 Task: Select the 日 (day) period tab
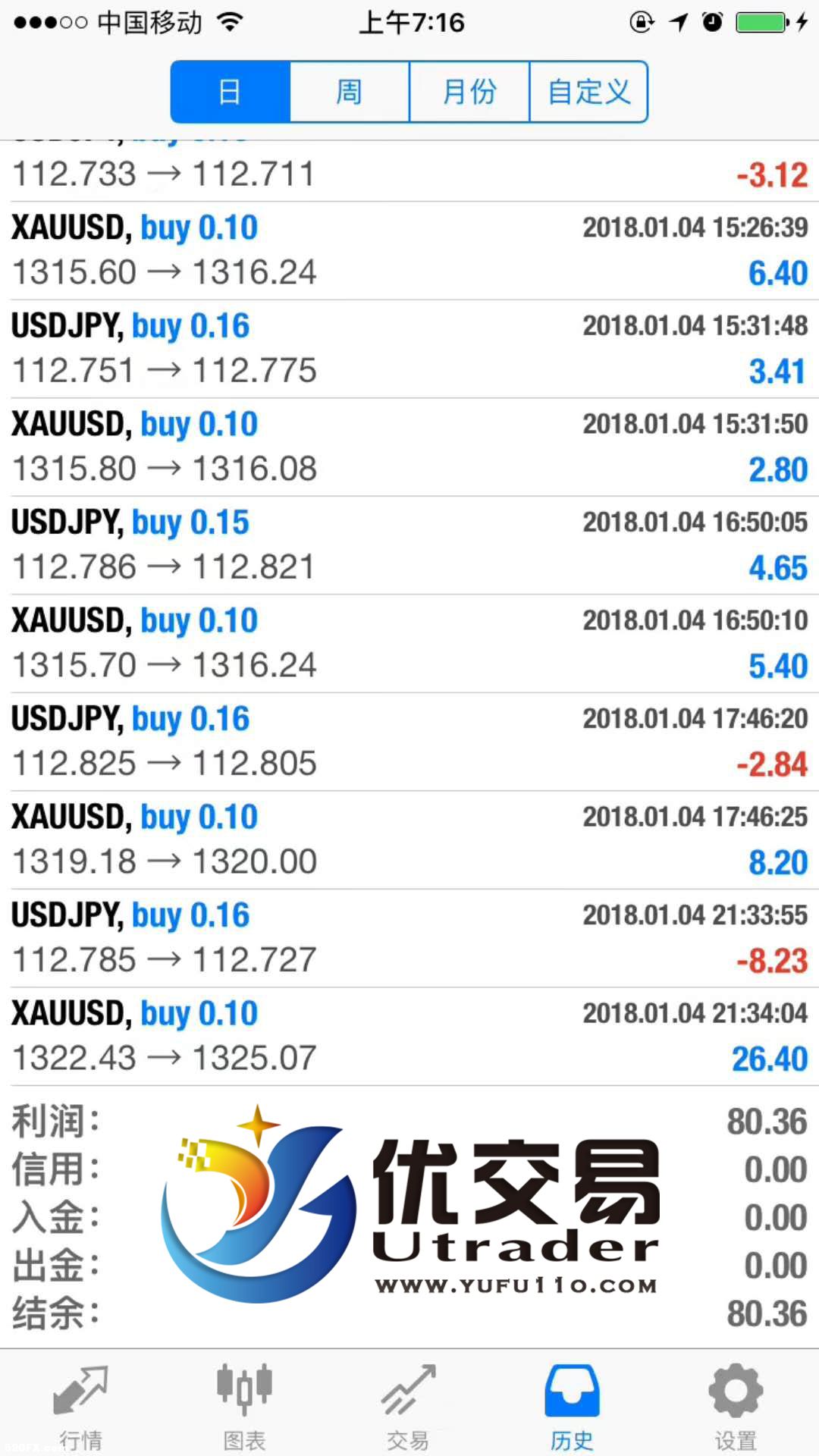231,92
